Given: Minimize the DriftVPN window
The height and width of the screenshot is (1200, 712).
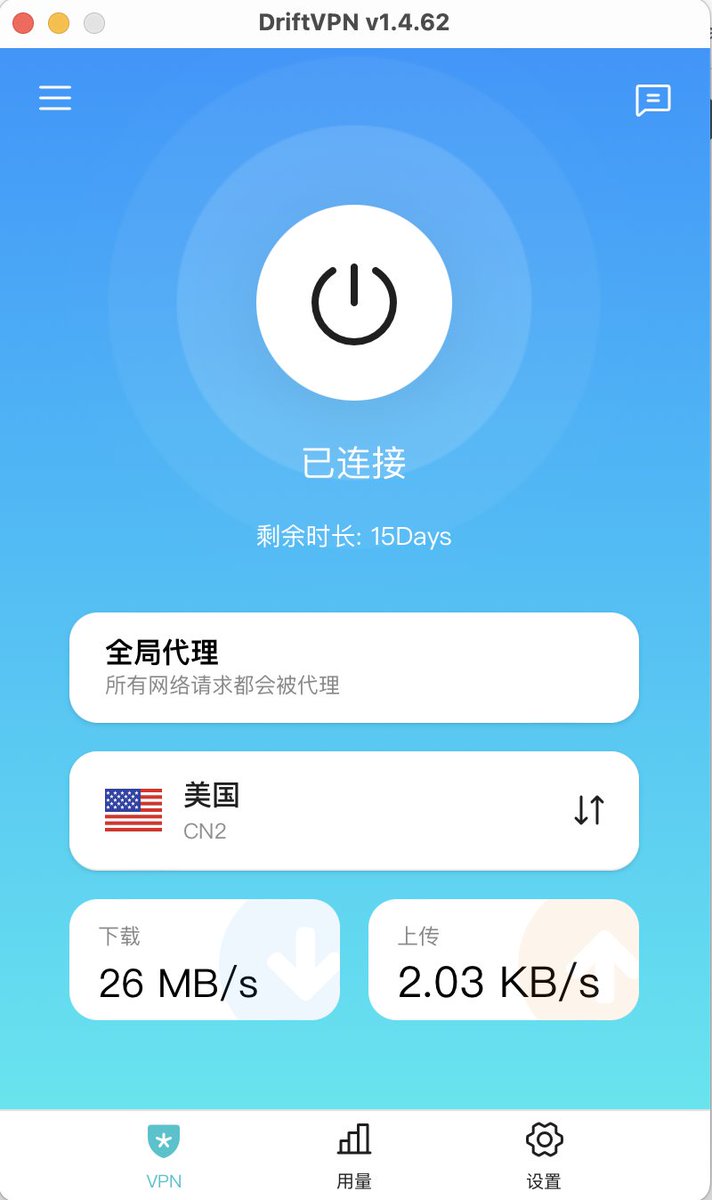Looking at the screenshot, I should click(x=59, y=23).
